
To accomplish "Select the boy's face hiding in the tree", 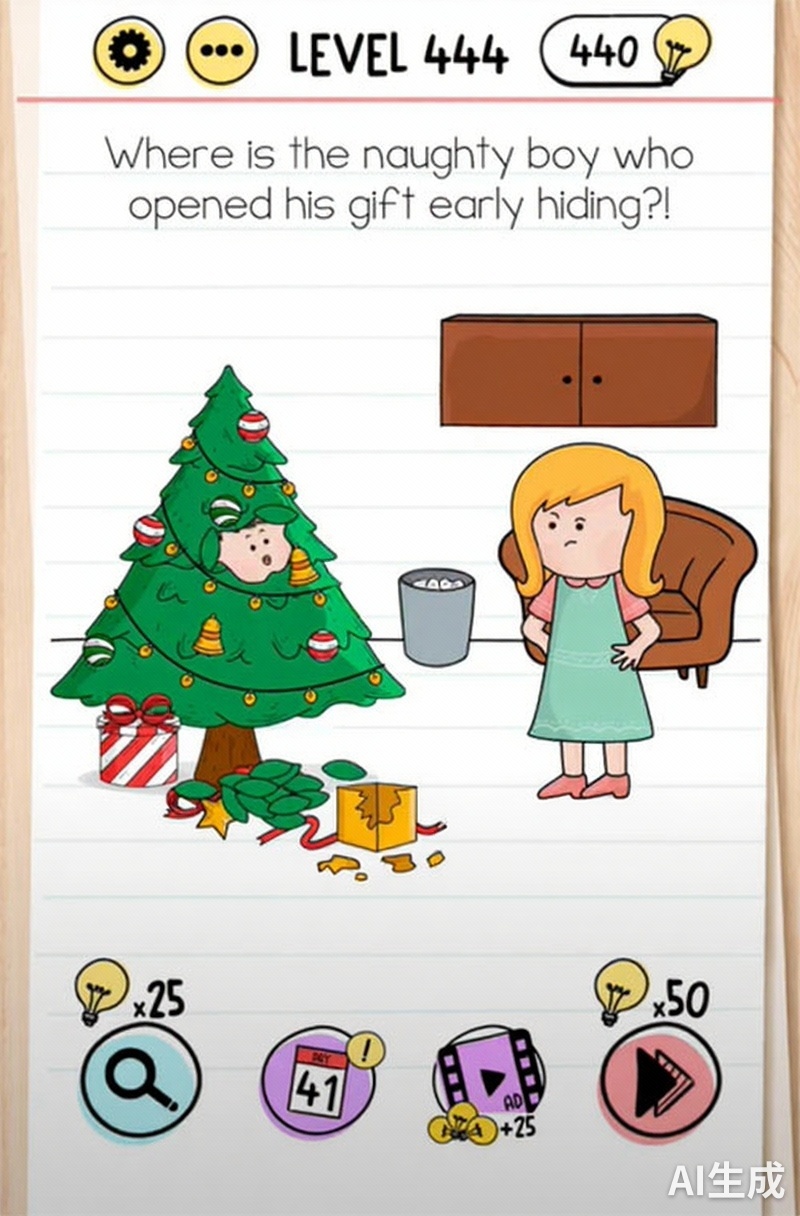I will 255,552.
